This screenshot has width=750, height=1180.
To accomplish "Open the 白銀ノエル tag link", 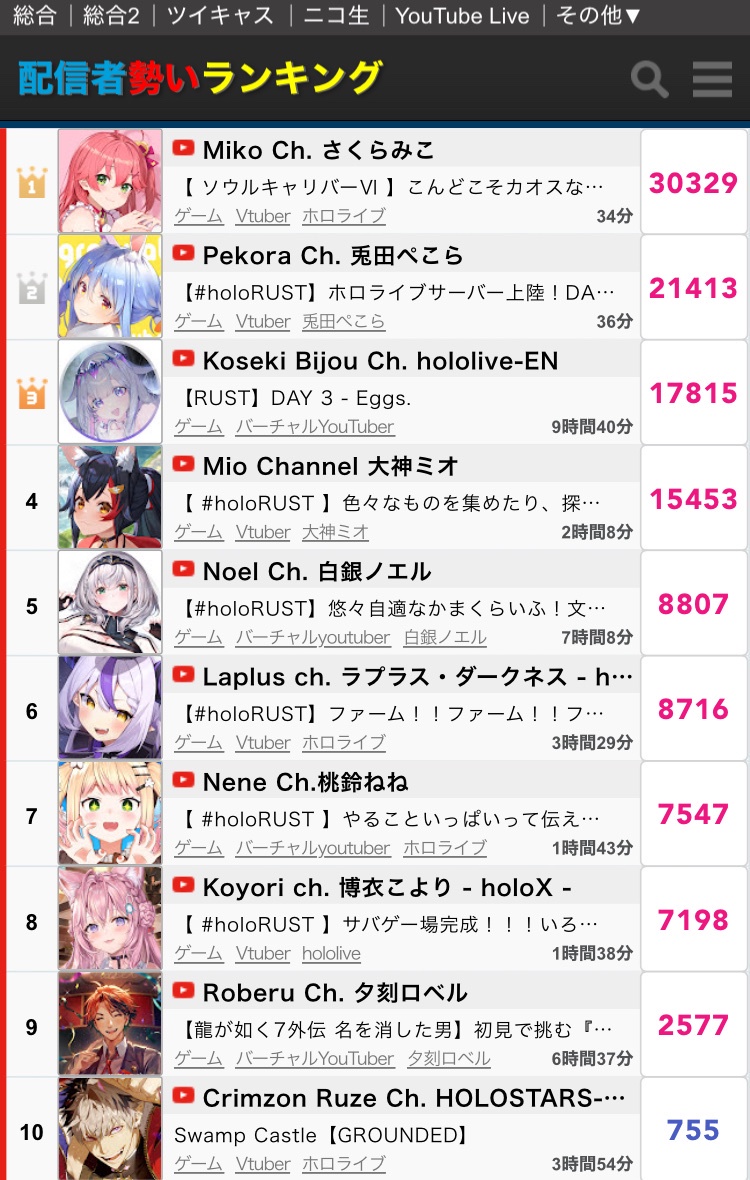I will pos(445,638).
